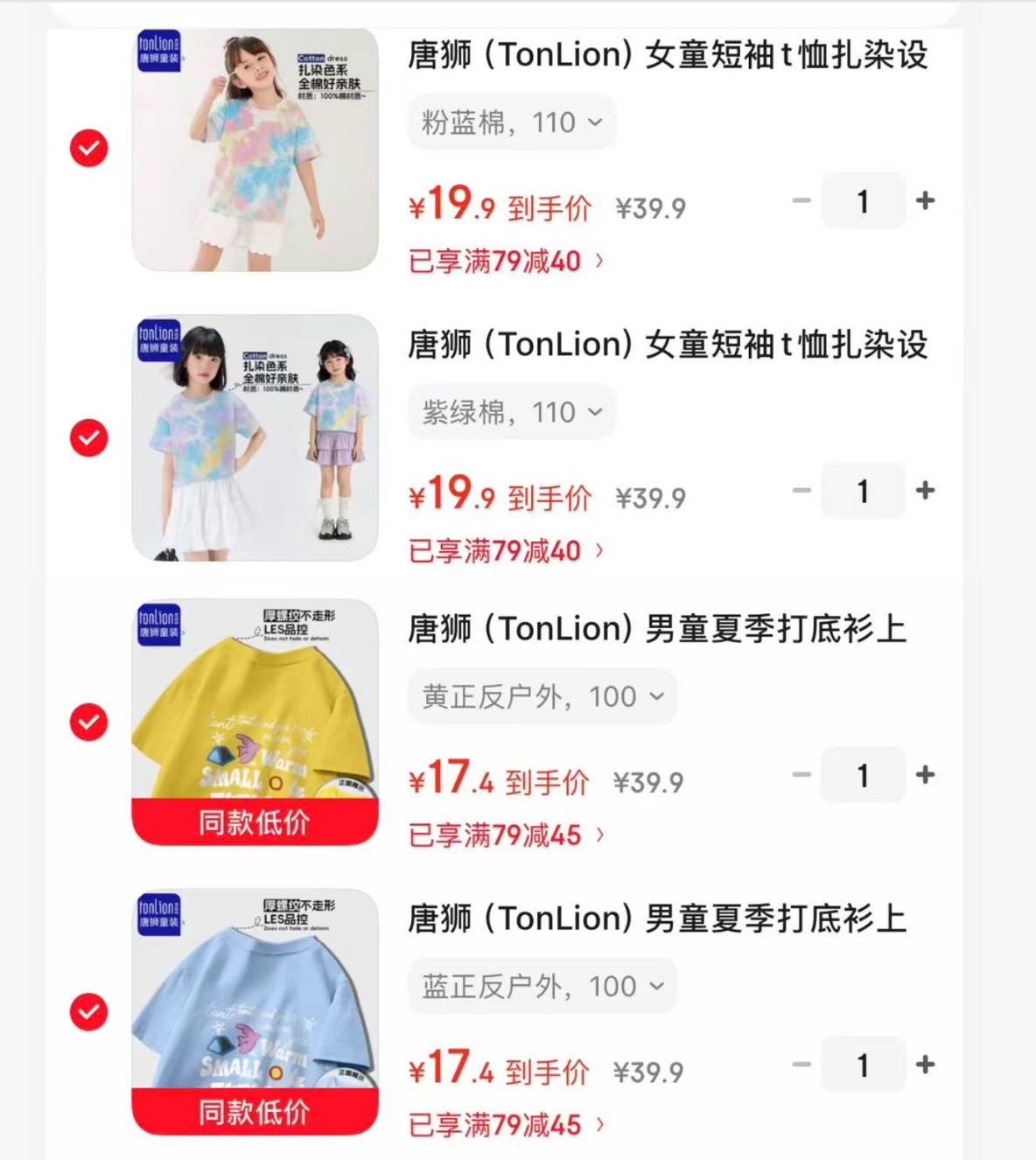Screen dimensions: 1036x1160
Task: Raise quantity of the 蓝正反户外 shirt
Action: click(925, 1065)
